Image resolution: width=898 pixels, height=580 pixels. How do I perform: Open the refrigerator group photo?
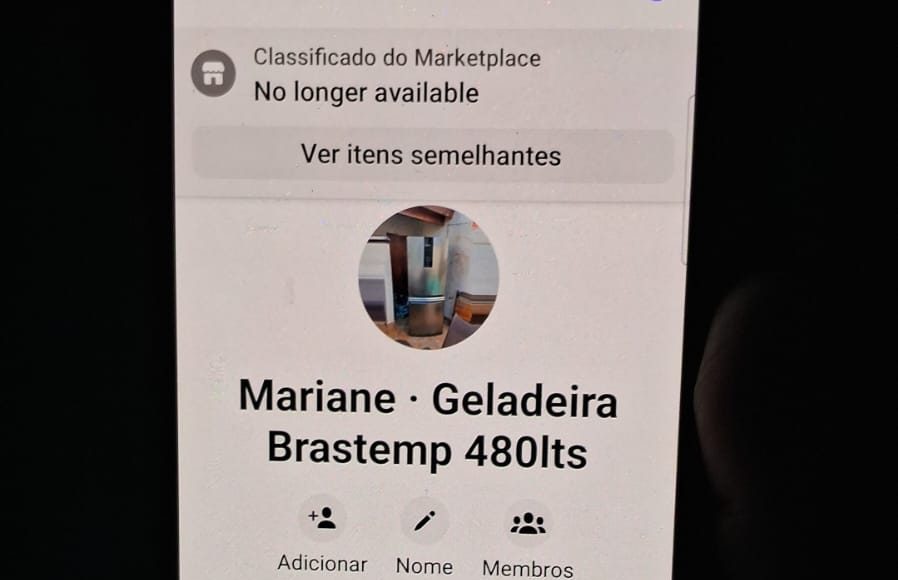[428, 278]
